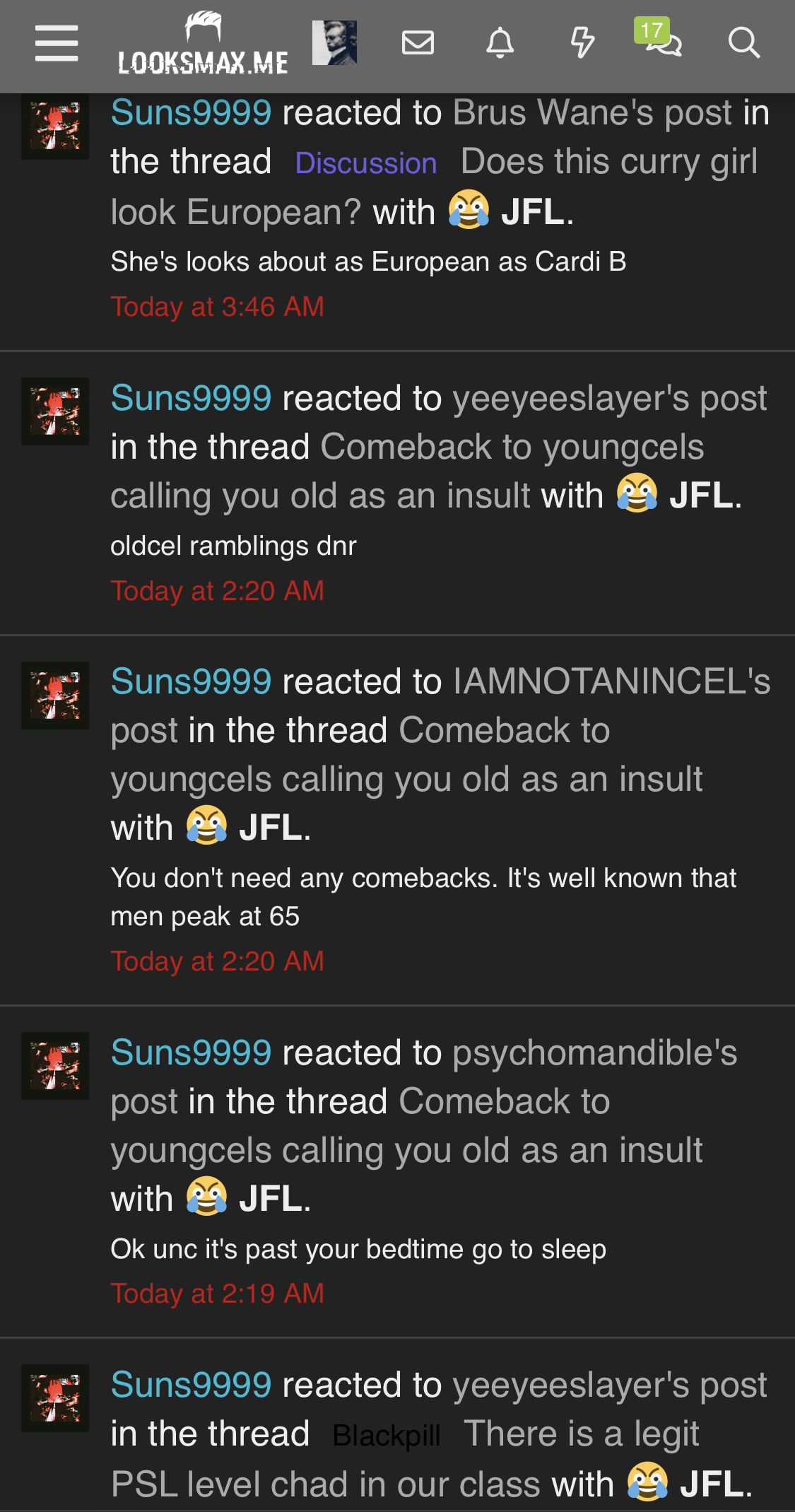
Task: Open thread There is a legit PSL level chad
Action: (581, 1435)
